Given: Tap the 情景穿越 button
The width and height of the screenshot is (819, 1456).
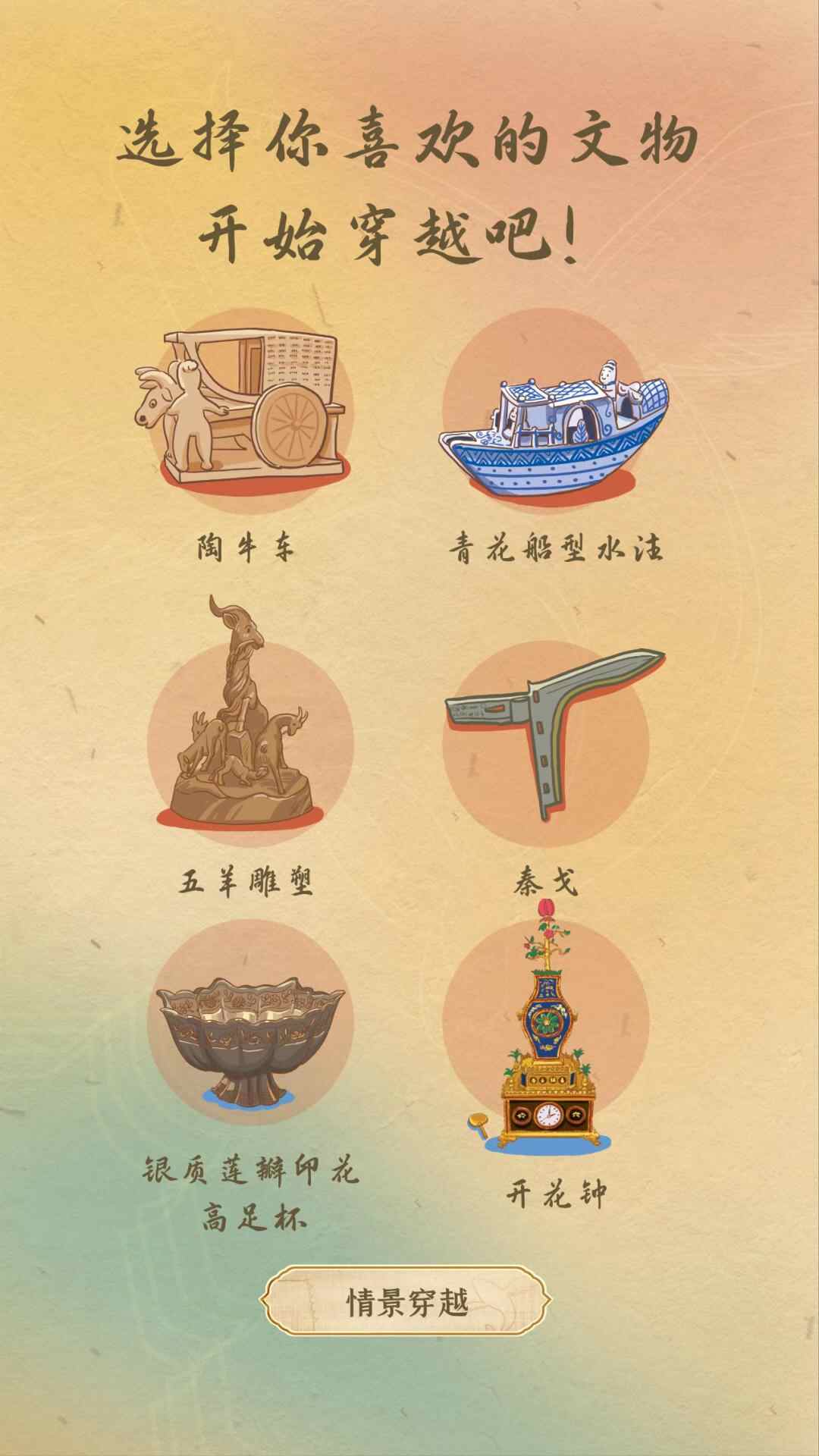Looking at the screenshot, I should coord(407,1303).
